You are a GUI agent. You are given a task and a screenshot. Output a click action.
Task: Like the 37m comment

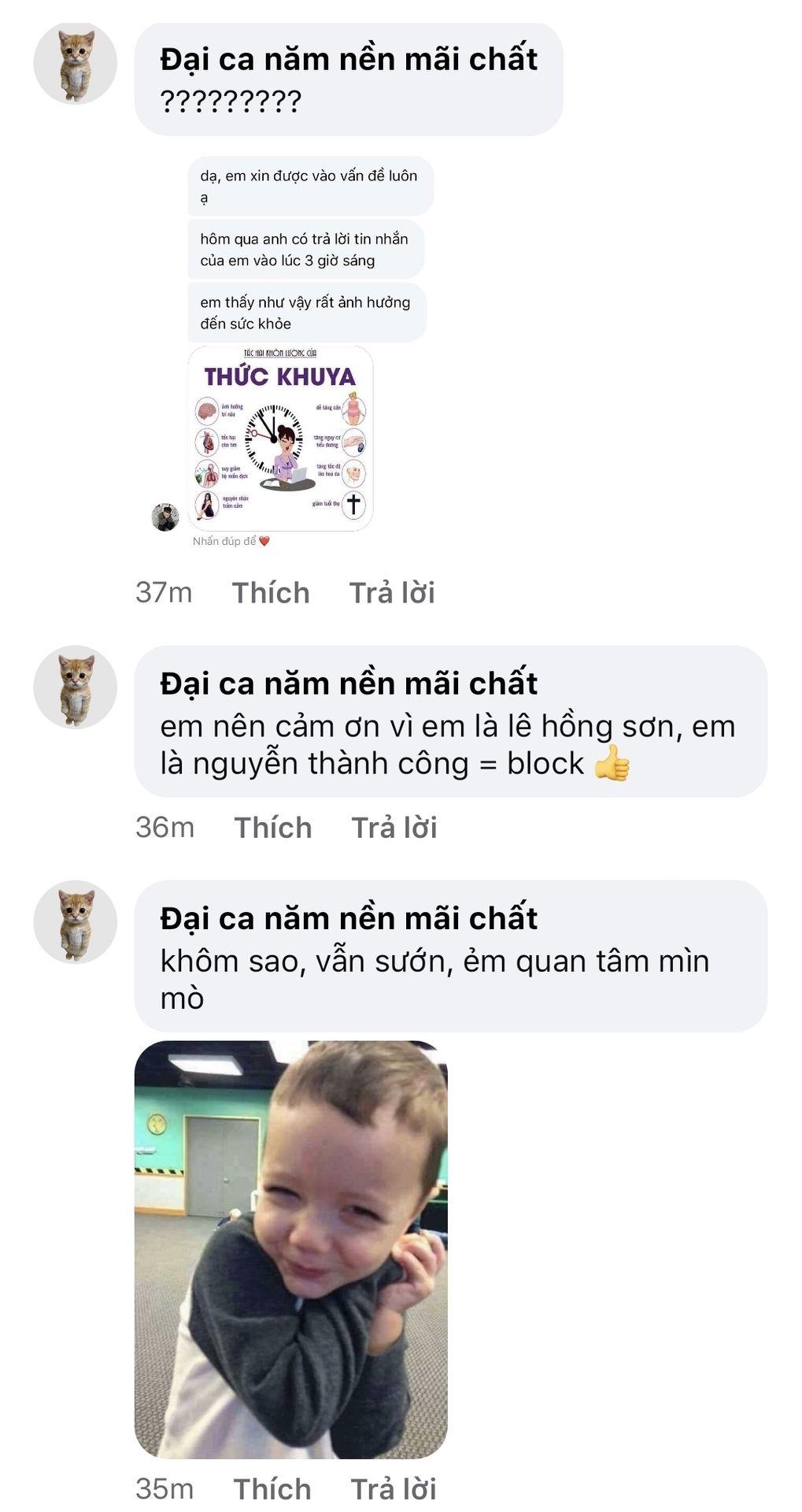(271, 593)
